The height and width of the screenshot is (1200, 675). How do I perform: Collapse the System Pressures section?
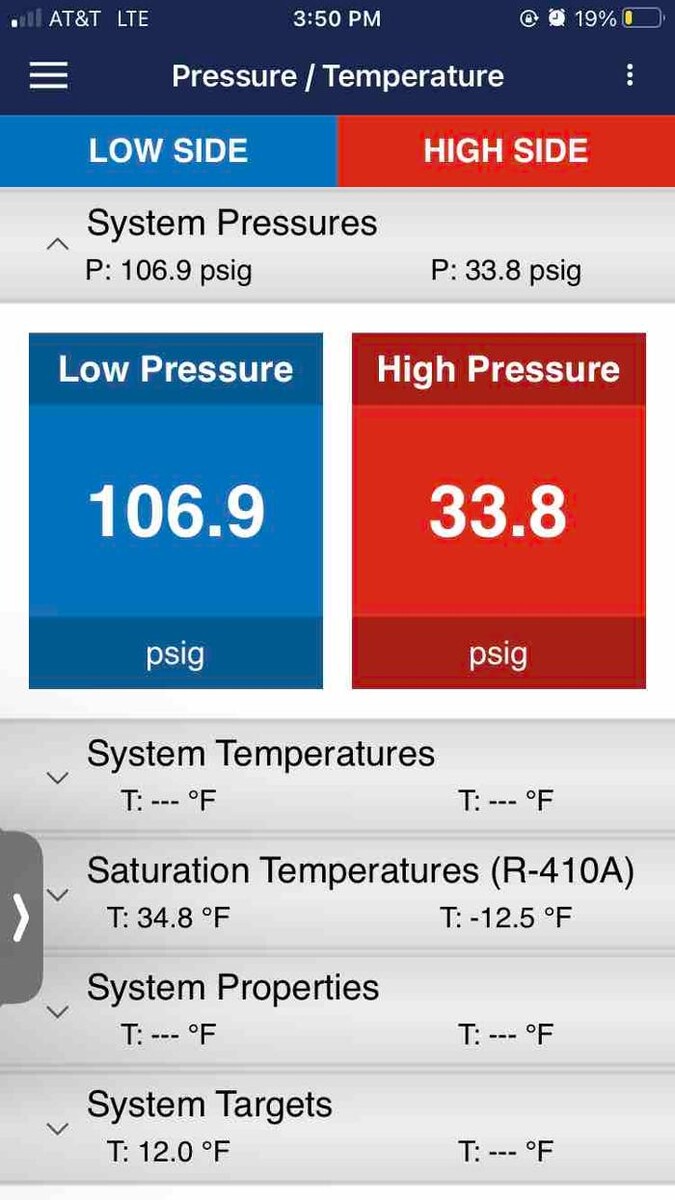coord(58,244)
